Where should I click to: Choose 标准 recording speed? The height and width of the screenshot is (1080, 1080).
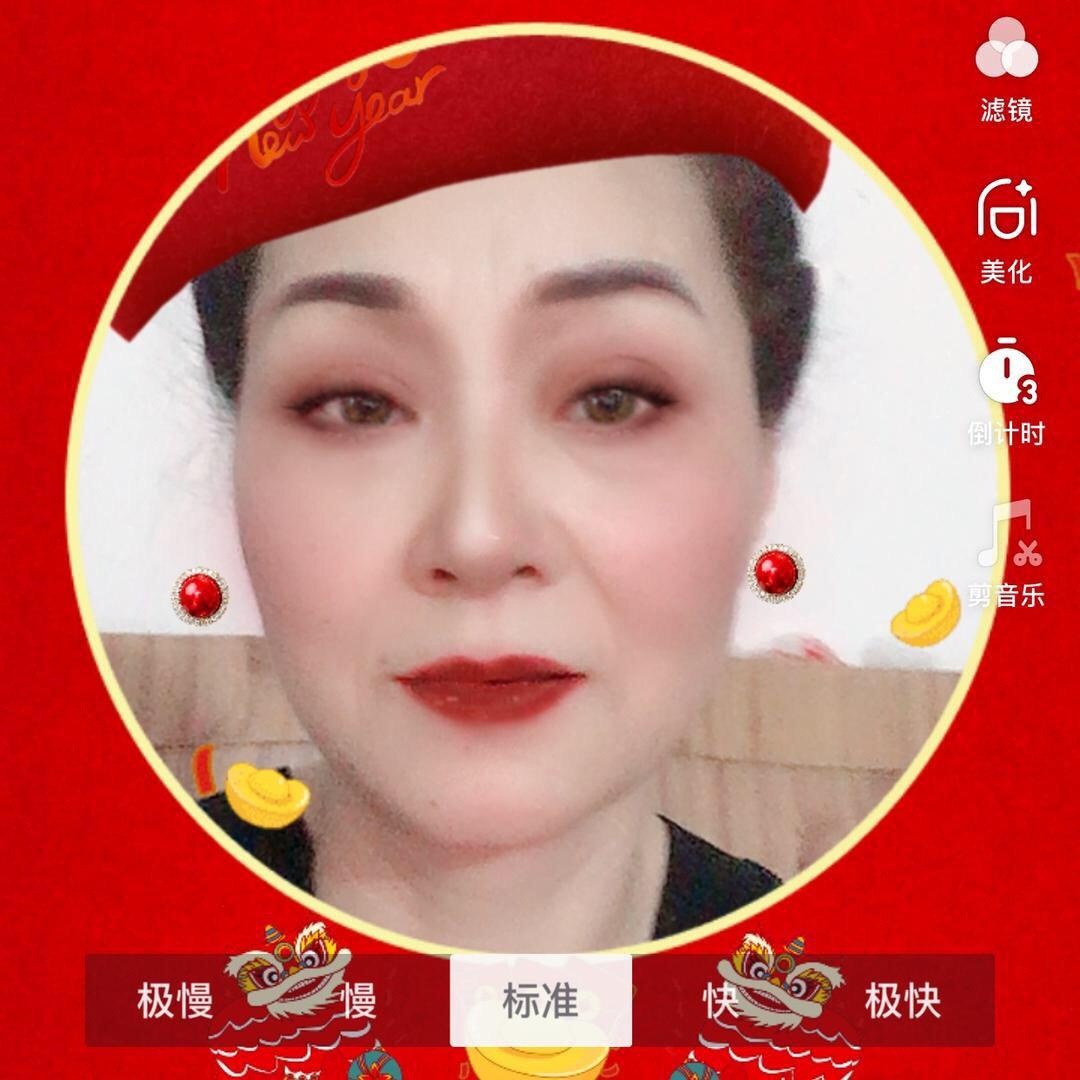point(540,1000)
